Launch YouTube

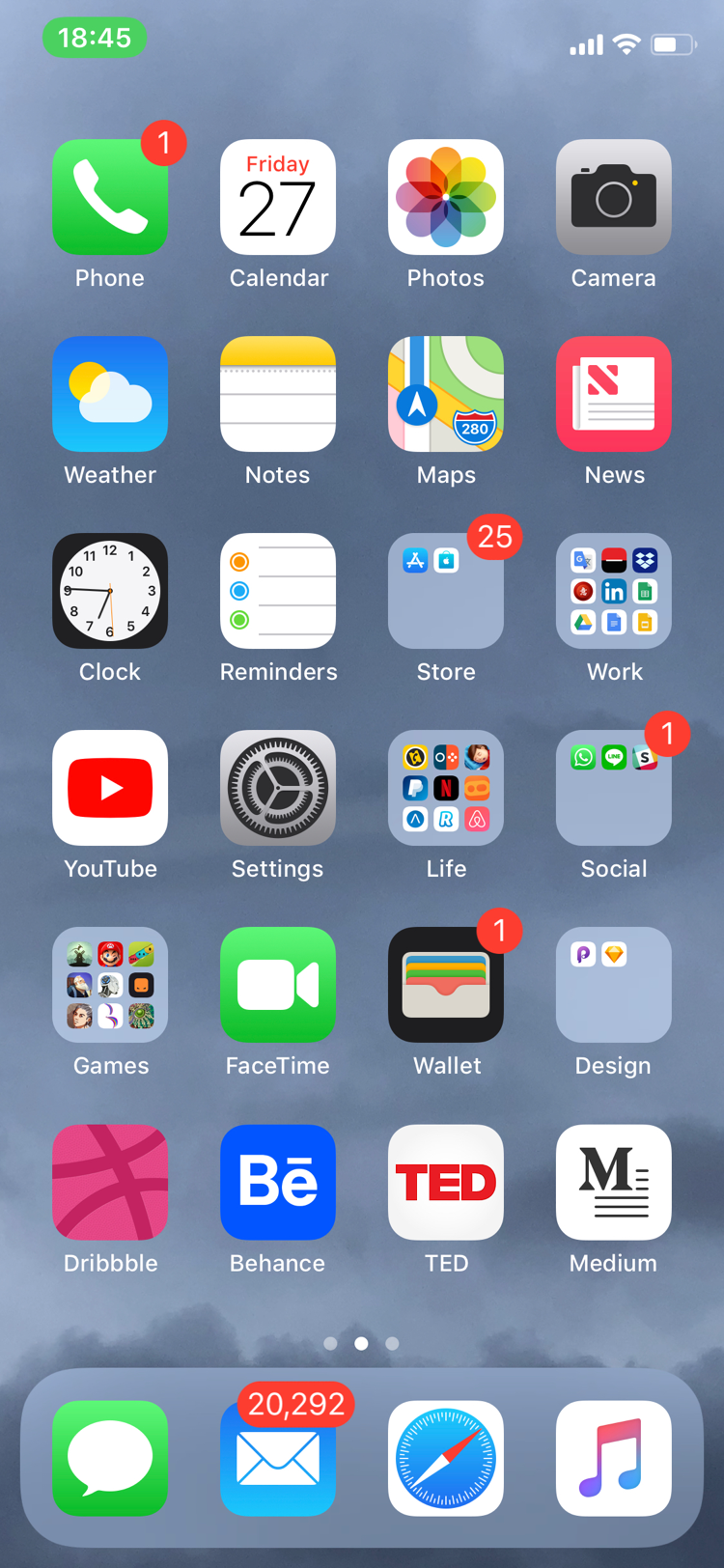click(x=110, y=788)
